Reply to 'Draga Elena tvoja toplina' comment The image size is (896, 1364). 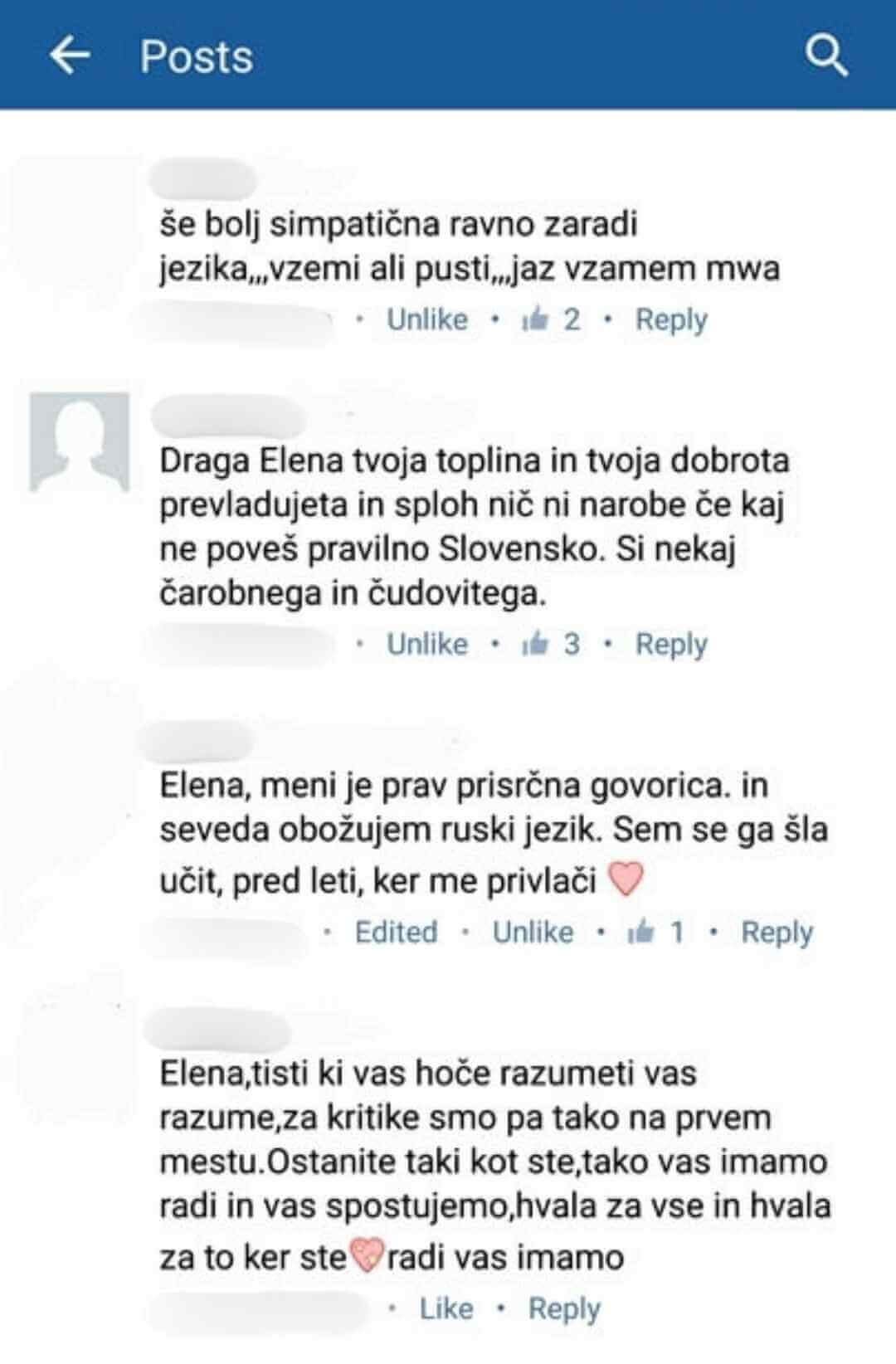click(671, 644)
